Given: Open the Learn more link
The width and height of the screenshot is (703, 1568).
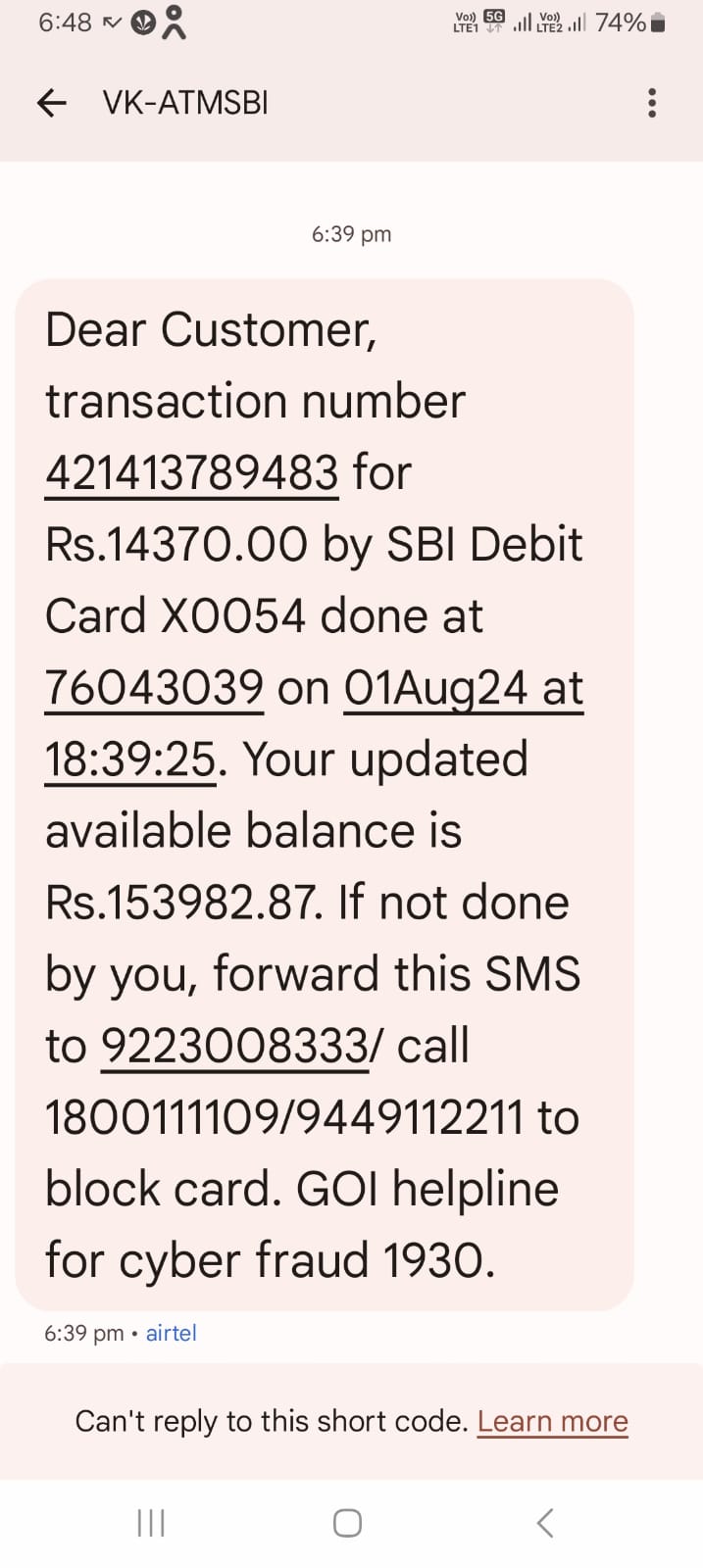Looking at the screenshot, I should pyautogui.click(x=552, y=1421).
